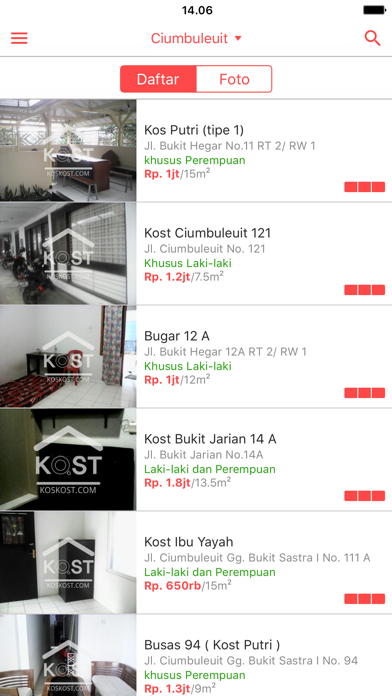Open the Kos Putri (tipe 1) listing
This screenshot has height=696, width=392.
click(196, 150)
